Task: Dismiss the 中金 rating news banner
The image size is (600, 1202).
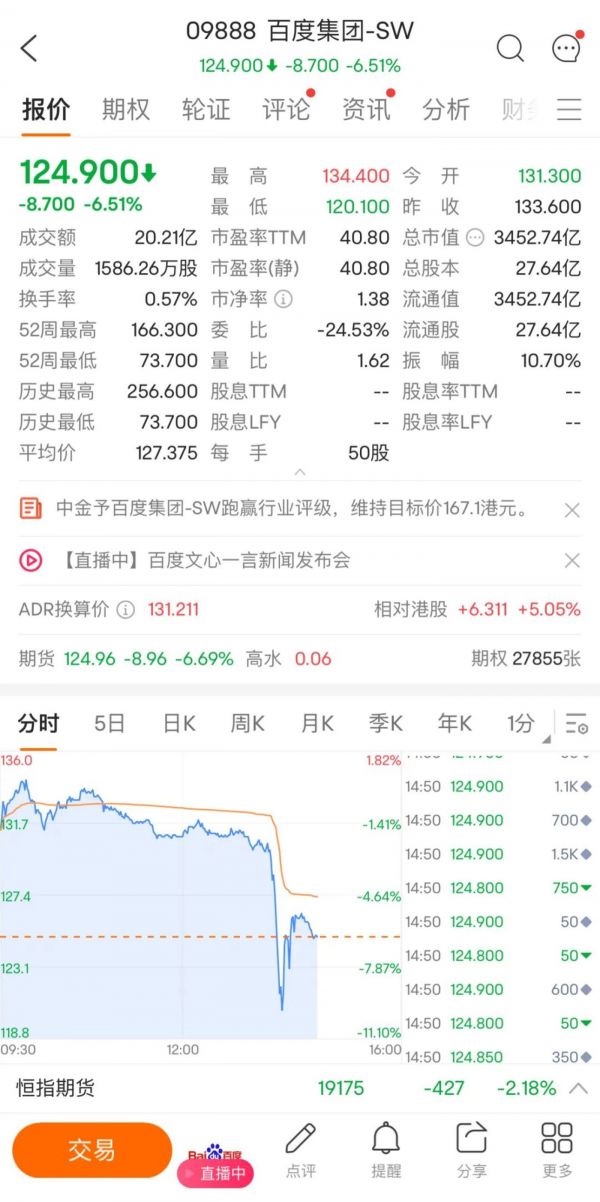Action: pos(572,510)
